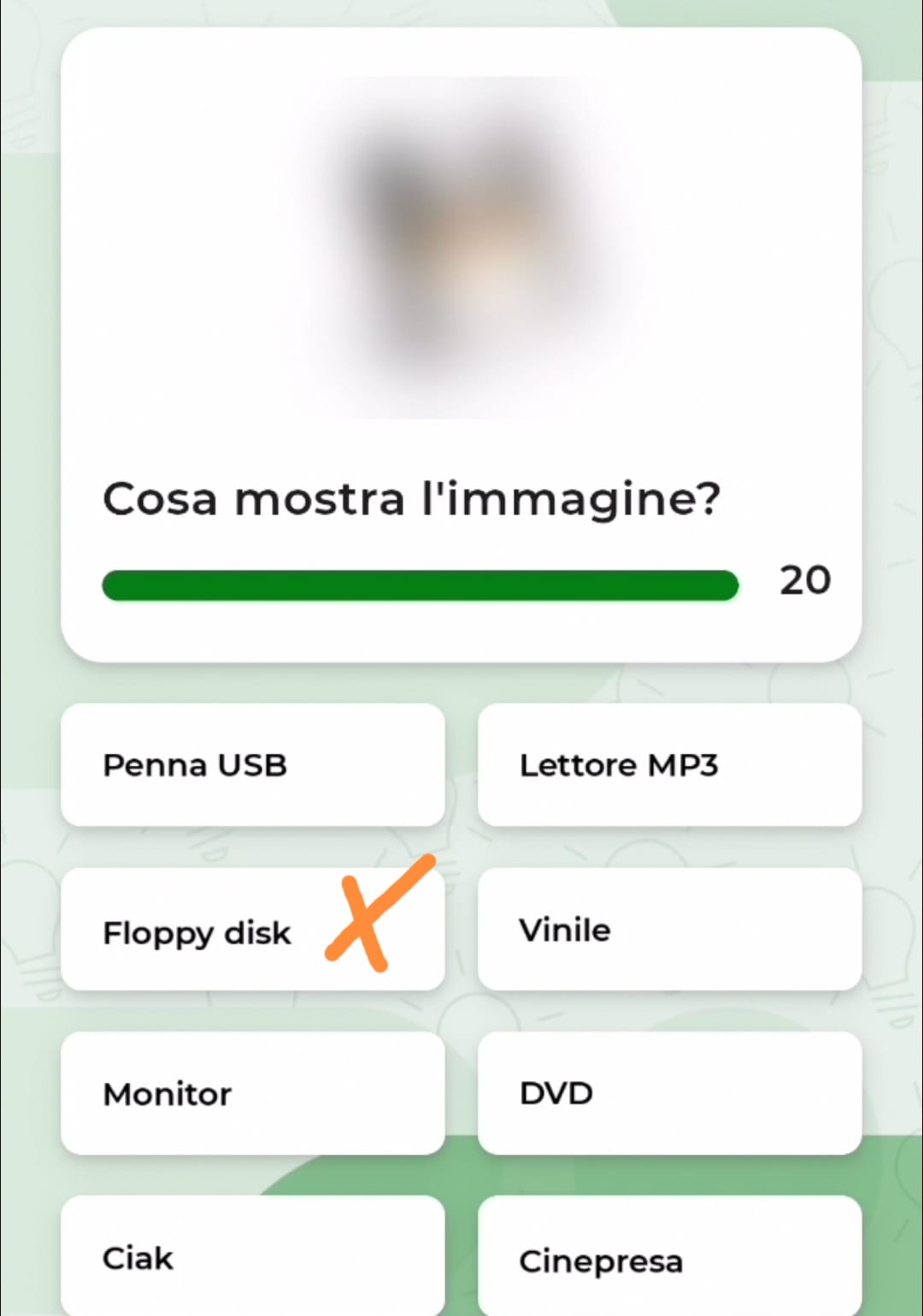The width and height of the screenshot is (923, 1316).
Task: Select the Penna USB answer
Action: [x=252, y=765]
